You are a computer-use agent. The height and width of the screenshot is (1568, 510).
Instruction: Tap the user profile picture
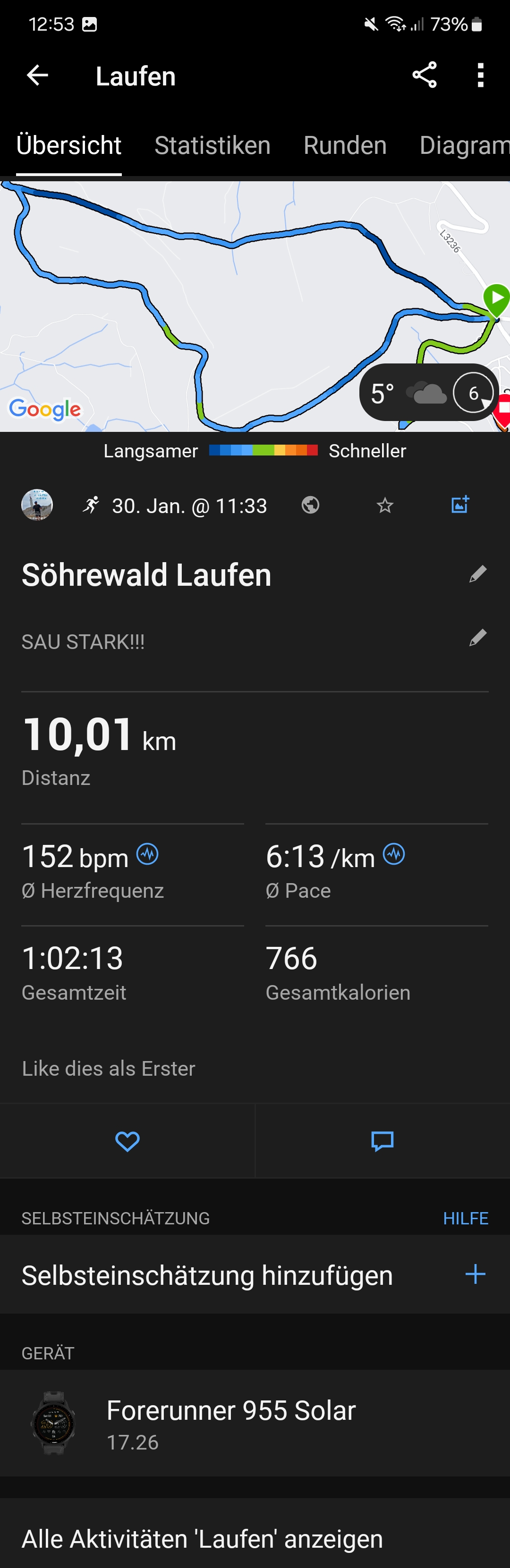(37, 505)
